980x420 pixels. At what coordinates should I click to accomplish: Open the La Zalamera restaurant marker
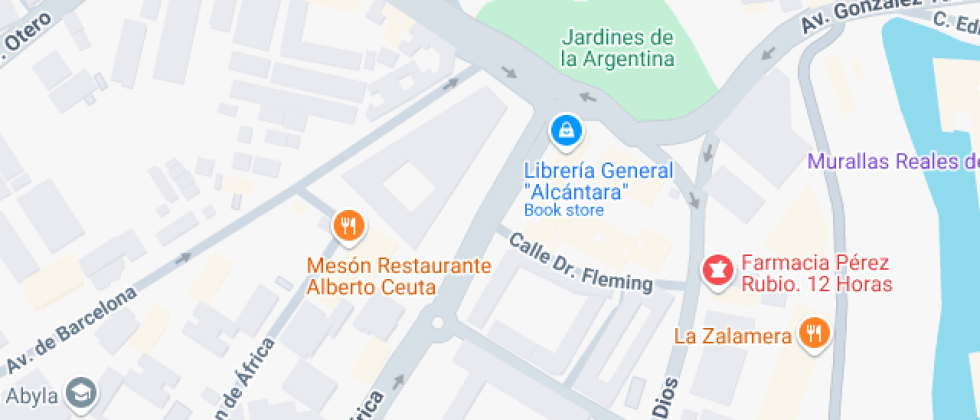tap(813, 334)
